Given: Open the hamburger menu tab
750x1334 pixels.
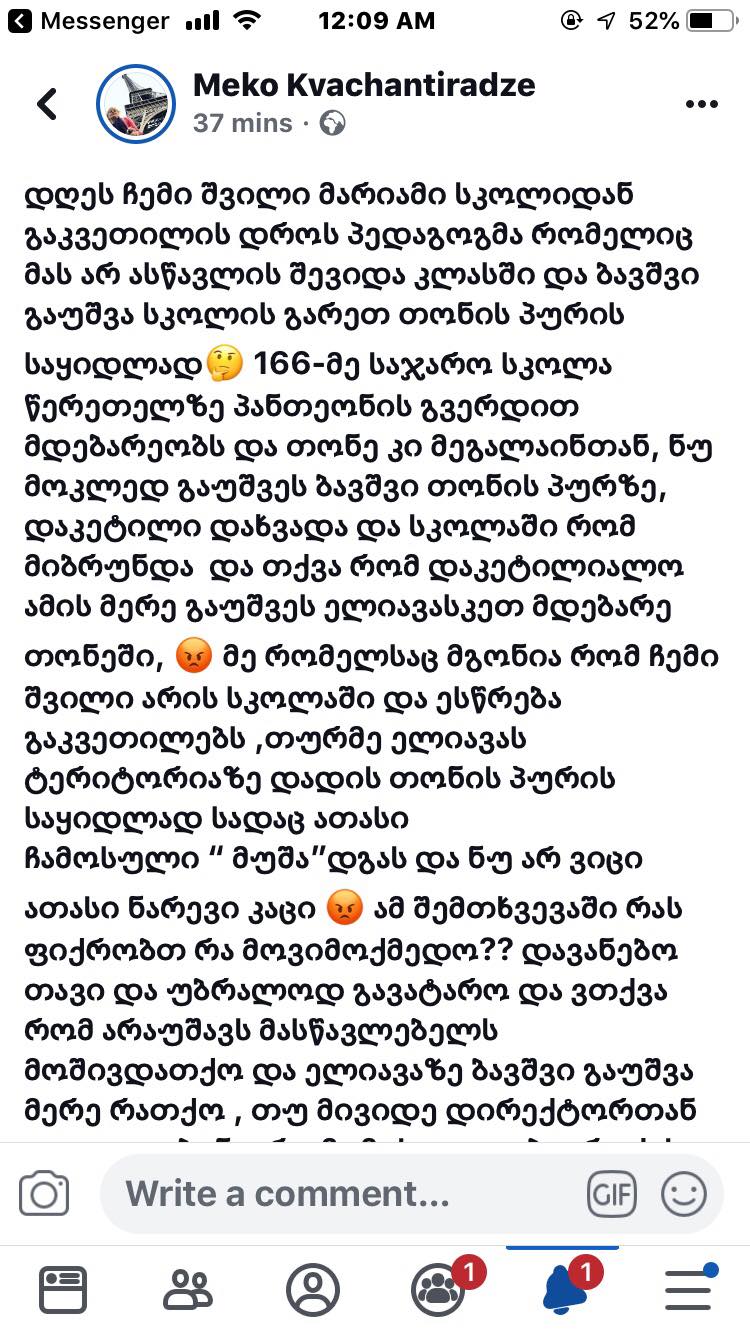Looking at the screenshot, I should point(689,1289).
